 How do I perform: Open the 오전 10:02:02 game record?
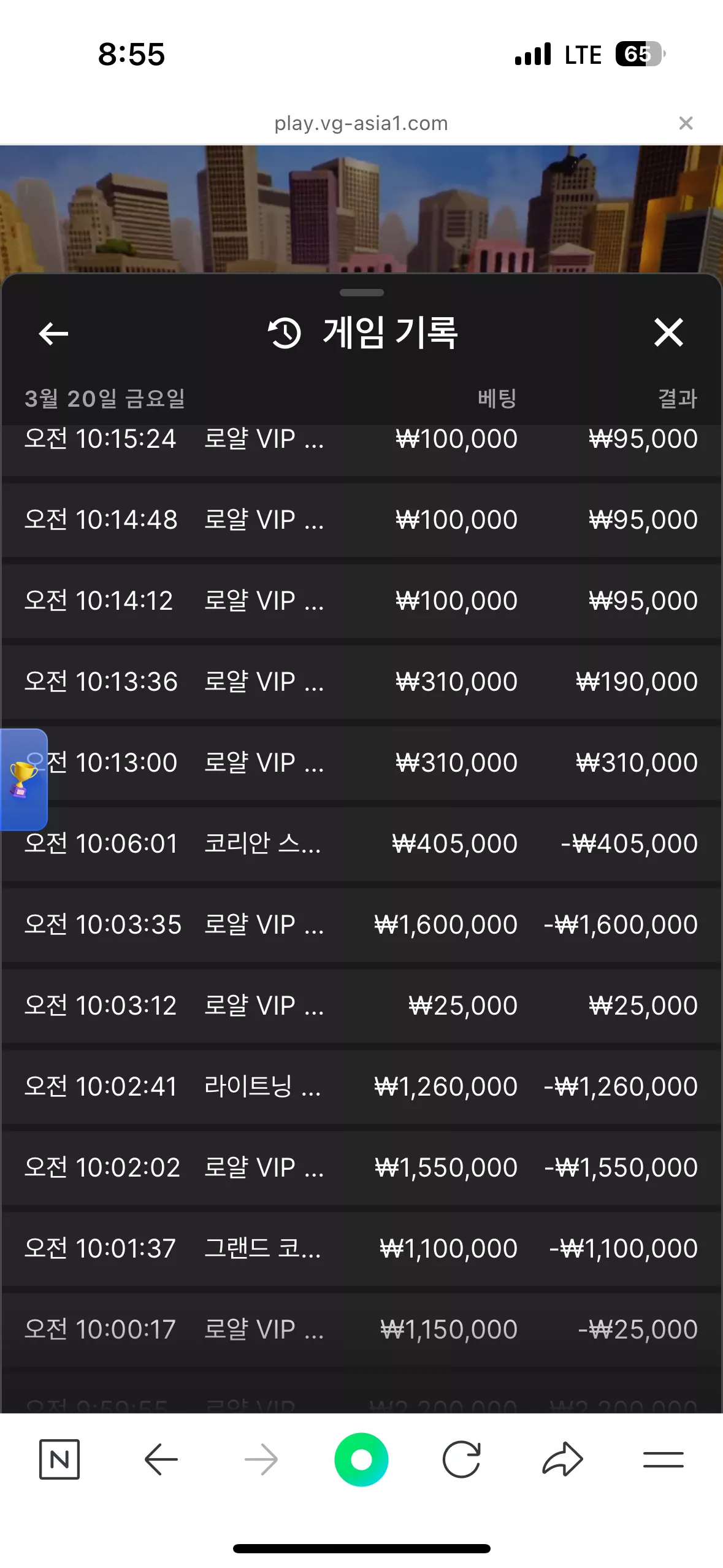[361, 1168]
